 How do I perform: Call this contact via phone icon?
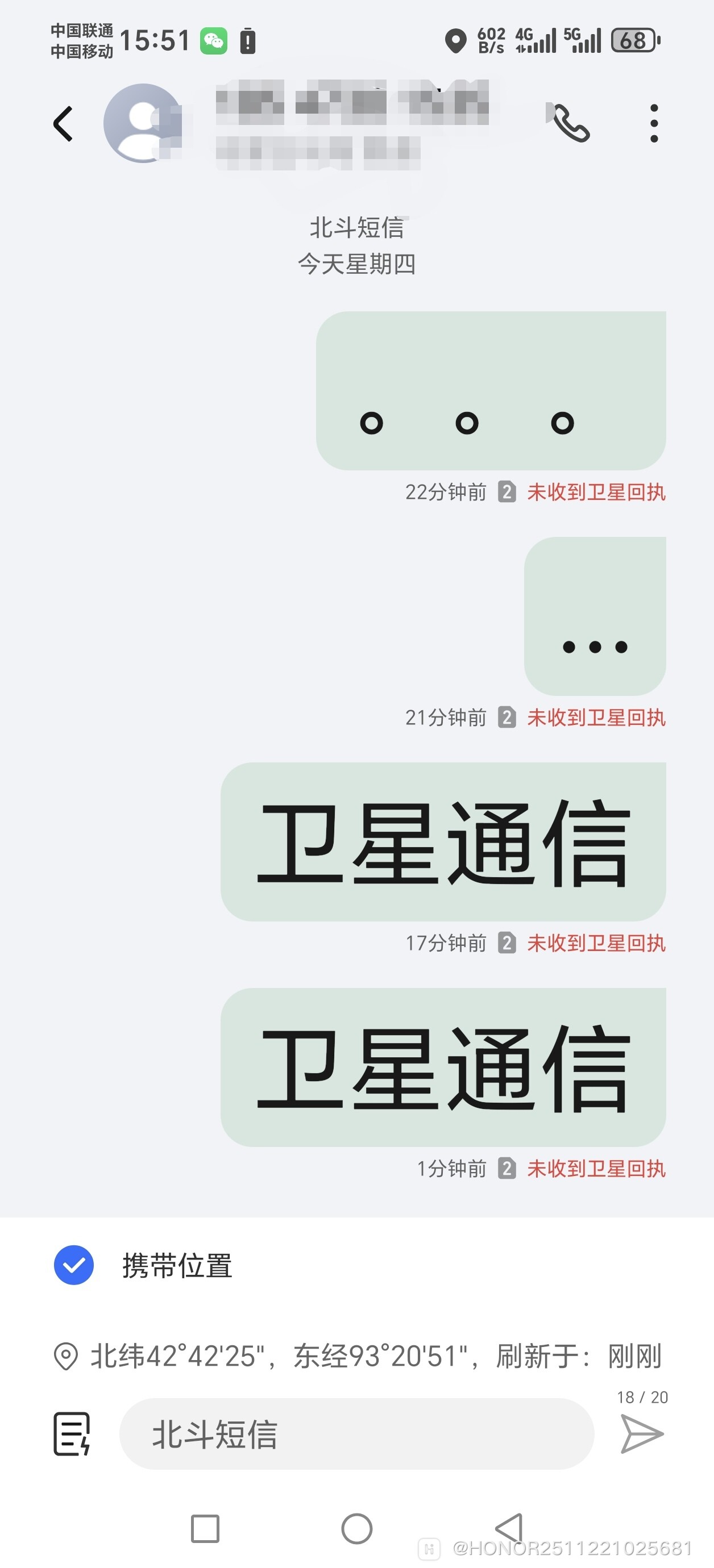pos(569,124)
